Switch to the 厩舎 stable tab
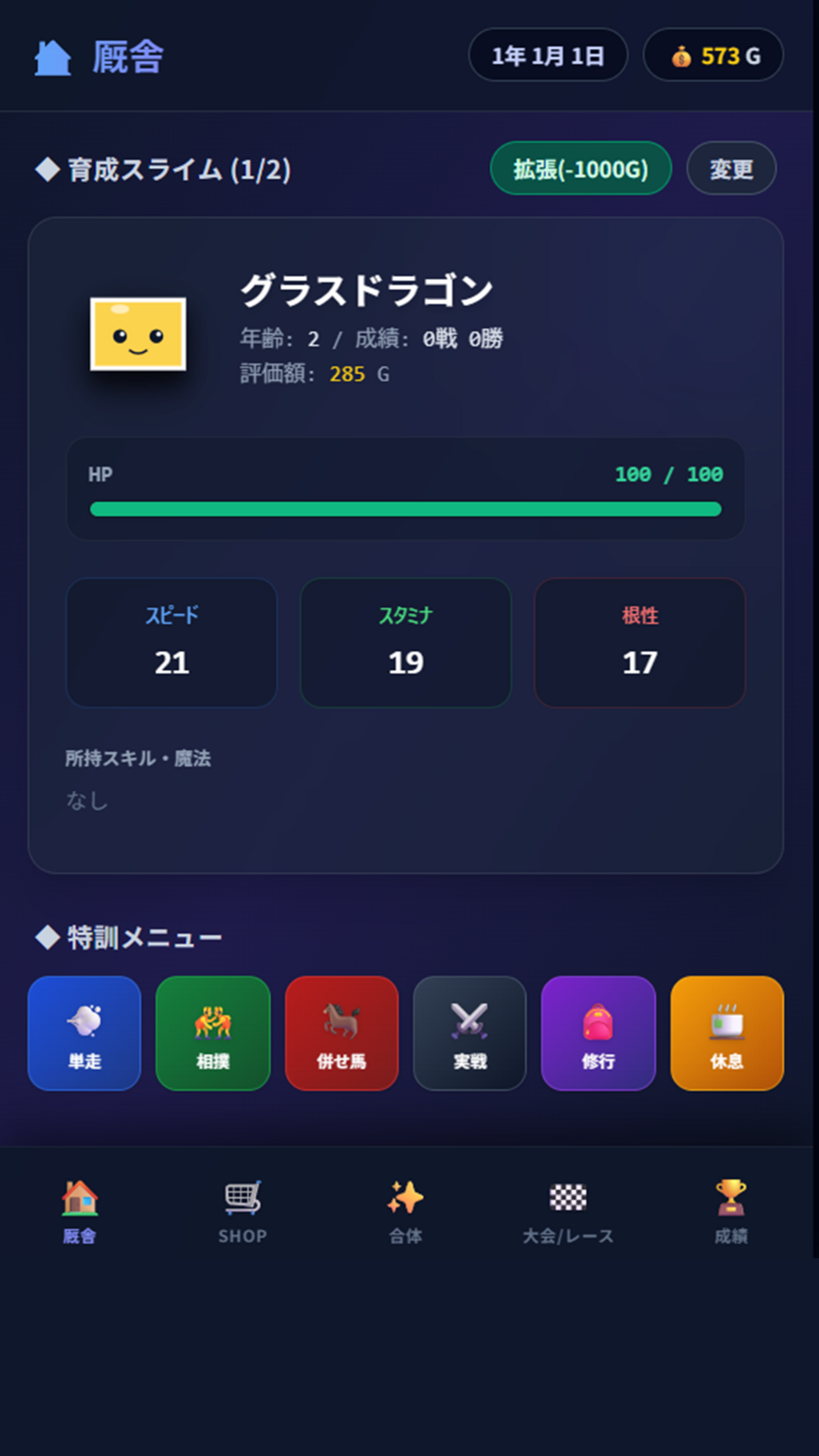Image resolution: width=819 pixels, height=1456 pixels. [80, 1211]
